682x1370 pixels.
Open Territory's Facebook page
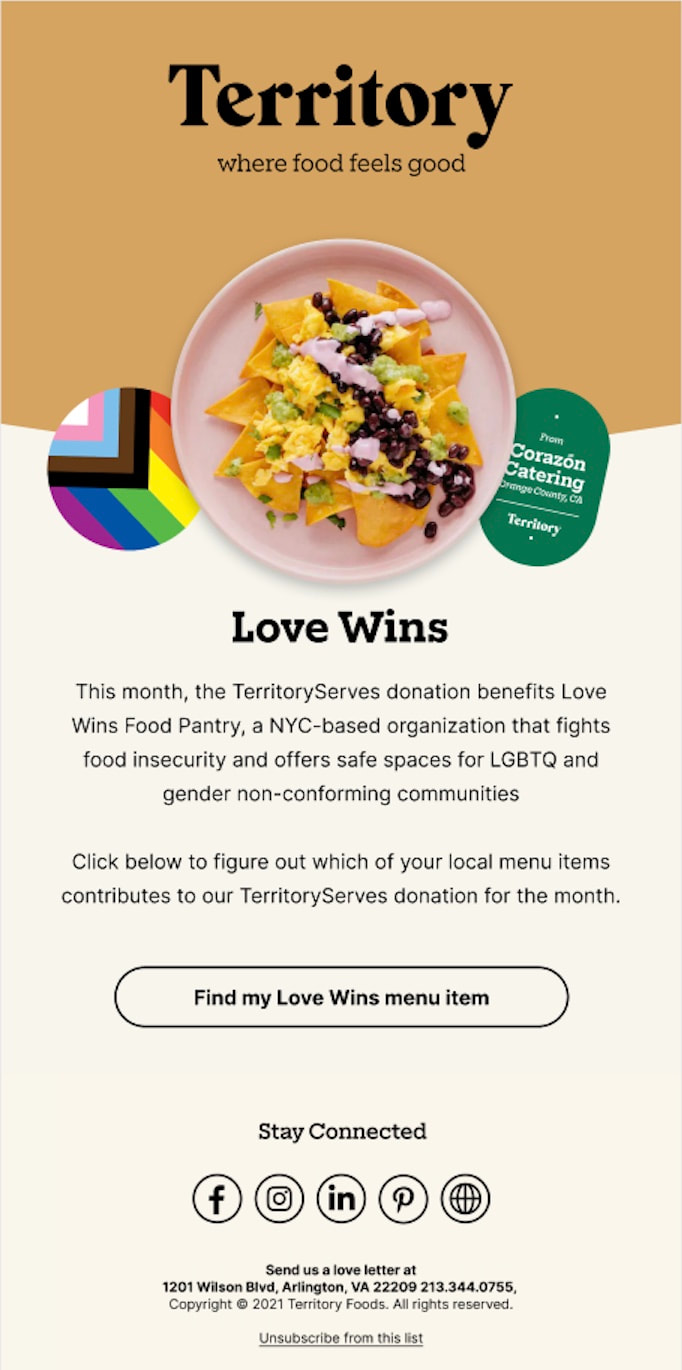[x=217, y=1198]
